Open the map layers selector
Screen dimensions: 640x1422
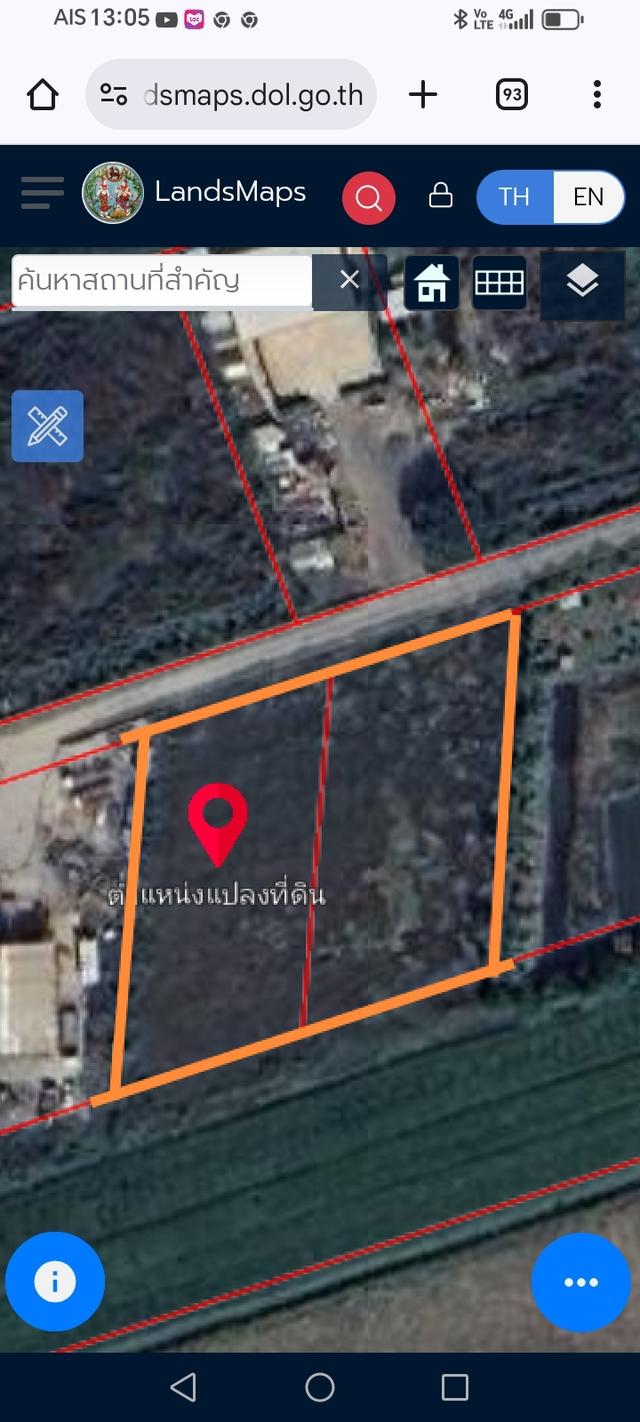tap(582, 283)
